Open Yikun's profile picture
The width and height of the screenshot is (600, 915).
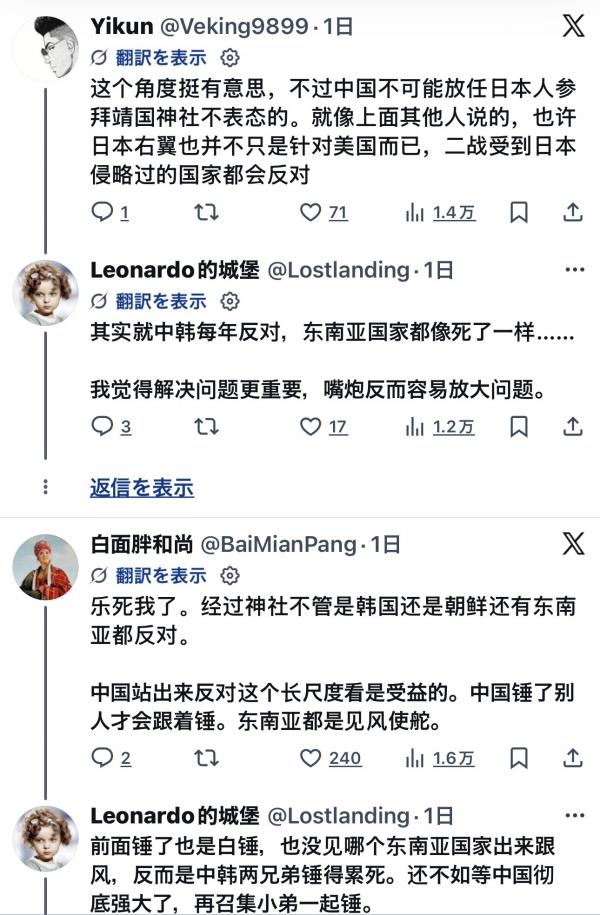coord(45,48)
